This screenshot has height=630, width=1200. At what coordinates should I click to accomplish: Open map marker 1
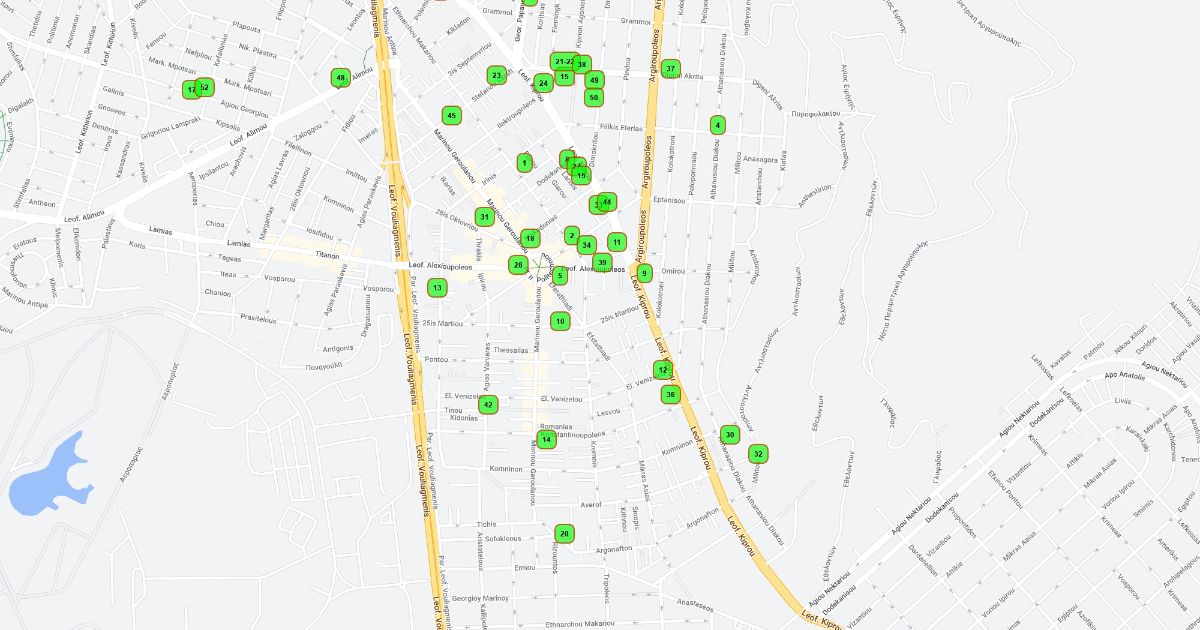pyautogui.click(x=524, y=162)
